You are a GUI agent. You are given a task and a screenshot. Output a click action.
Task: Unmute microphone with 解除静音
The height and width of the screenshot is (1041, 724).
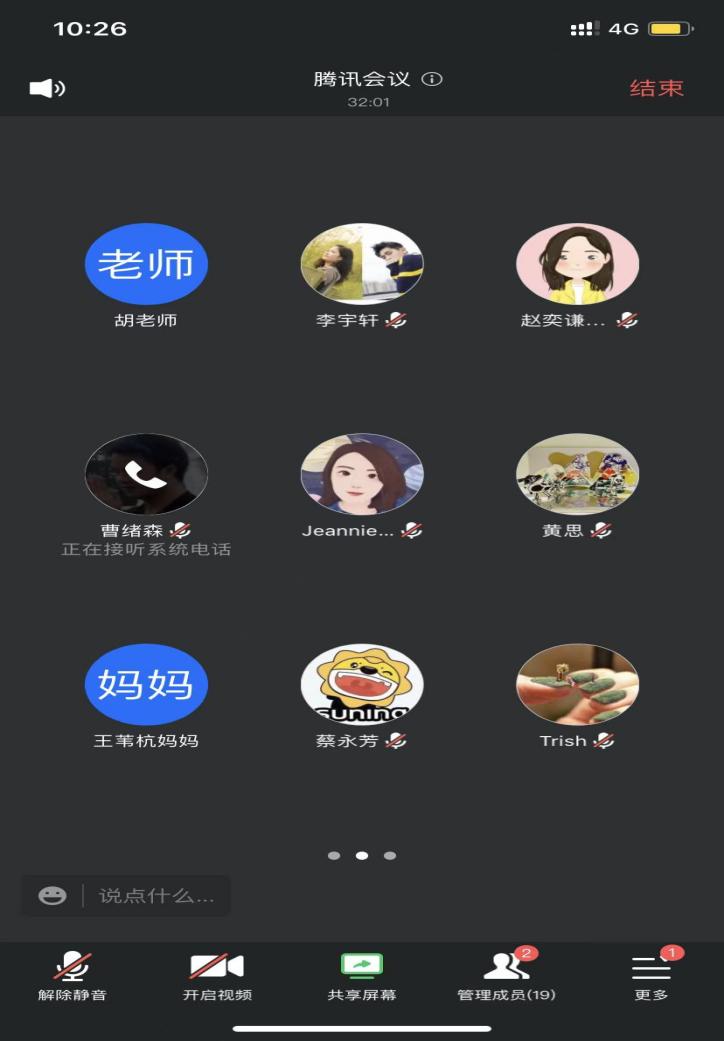pyautogui.click(x=72, y=976)
